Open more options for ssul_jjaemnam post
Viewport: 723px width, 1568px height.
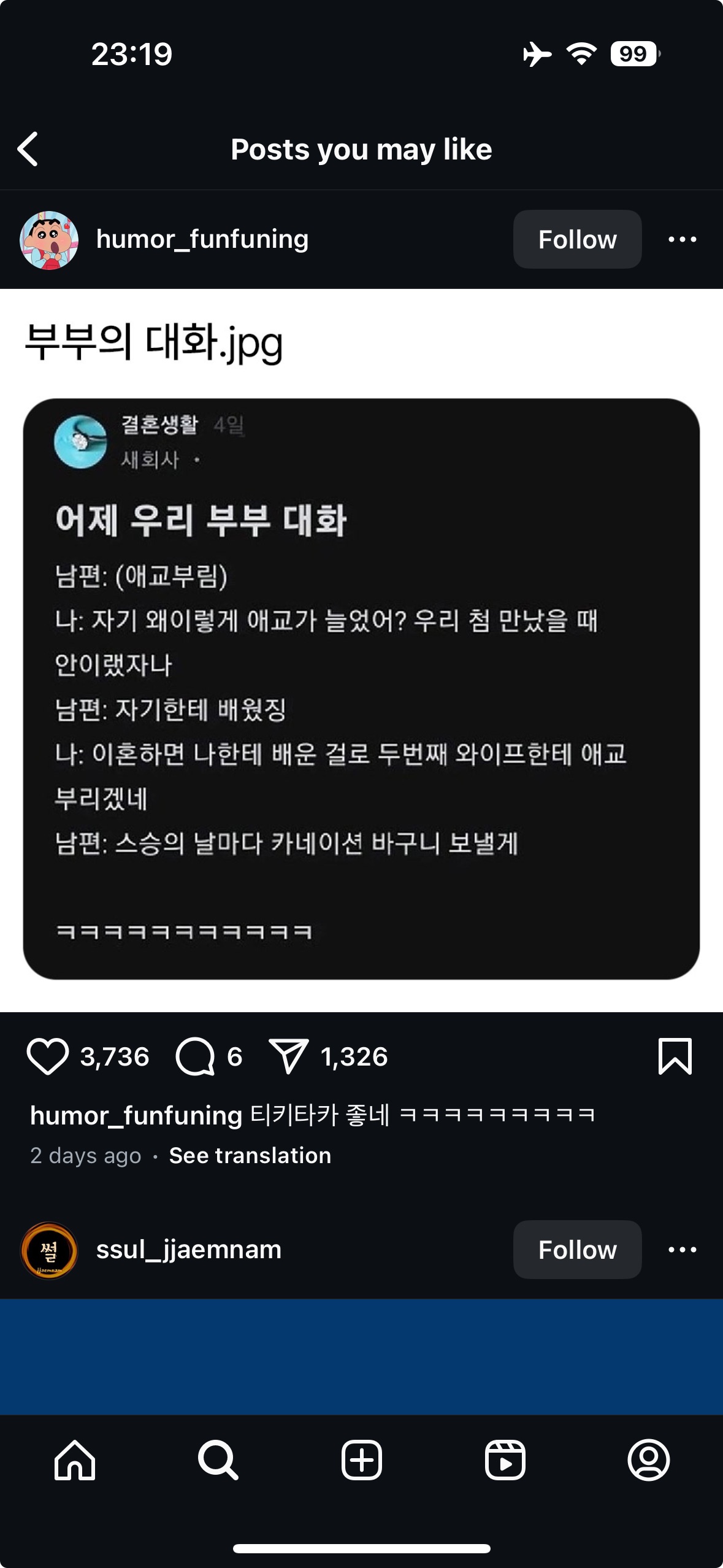[x=682, y=1250]
